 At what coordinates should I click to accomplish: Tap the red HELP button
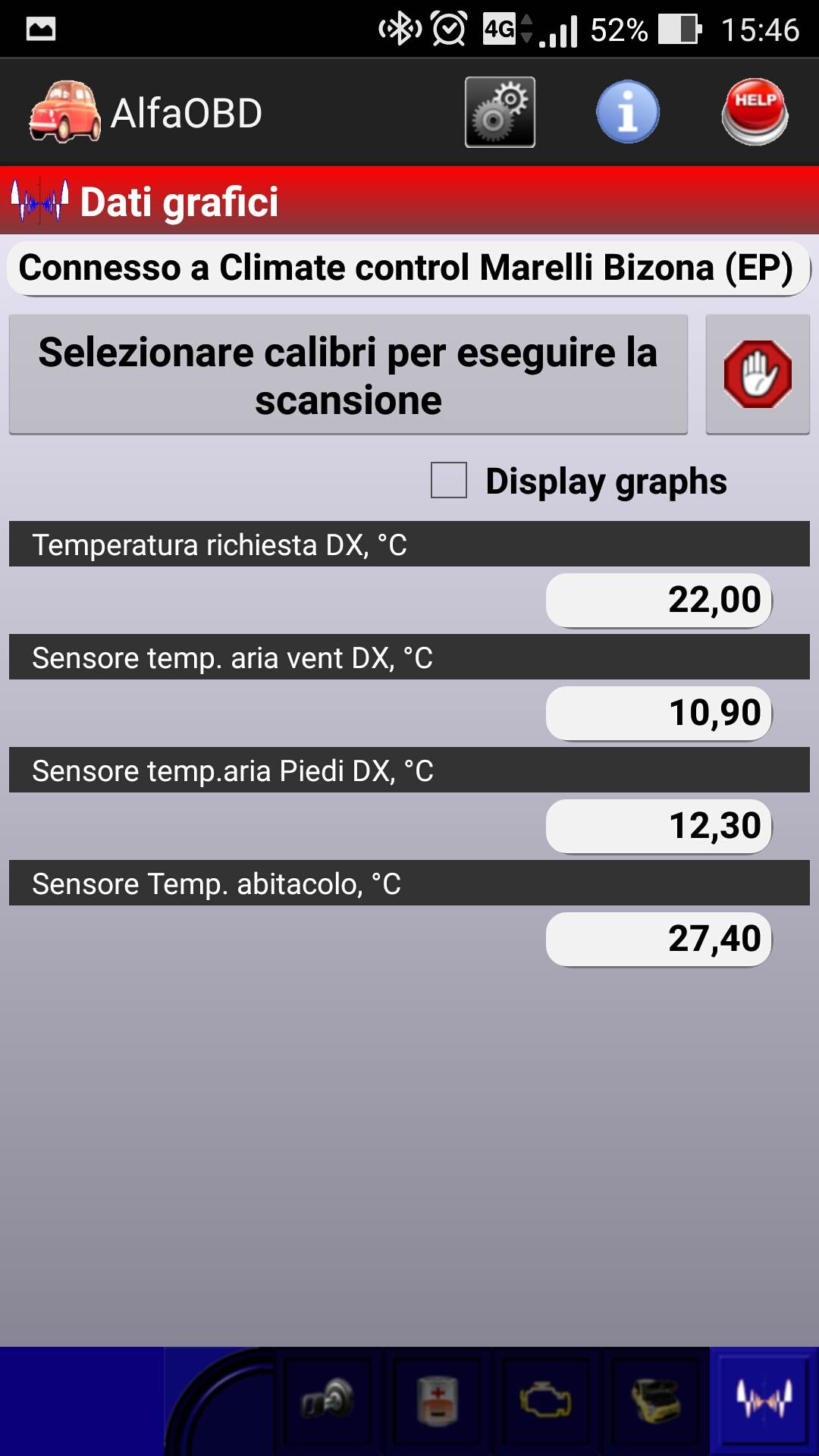[x=755, y=112]
